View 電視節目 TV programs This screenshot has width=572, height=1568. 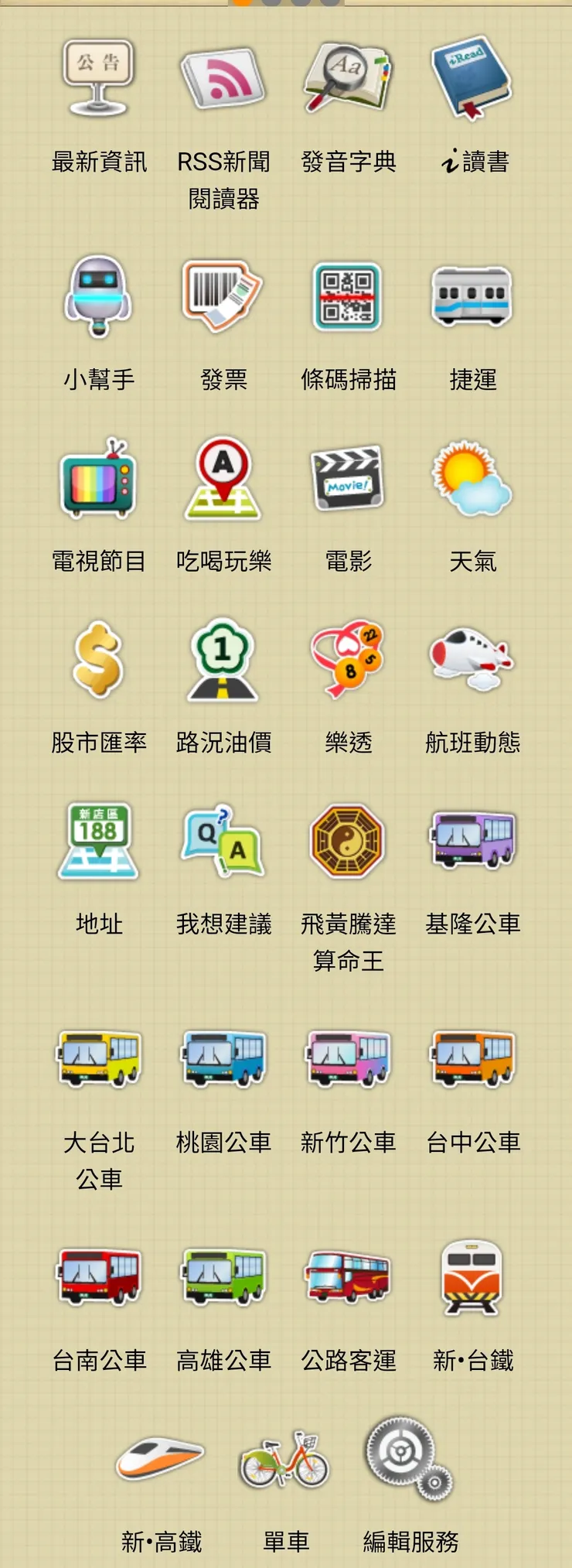[x=99, y=481]
